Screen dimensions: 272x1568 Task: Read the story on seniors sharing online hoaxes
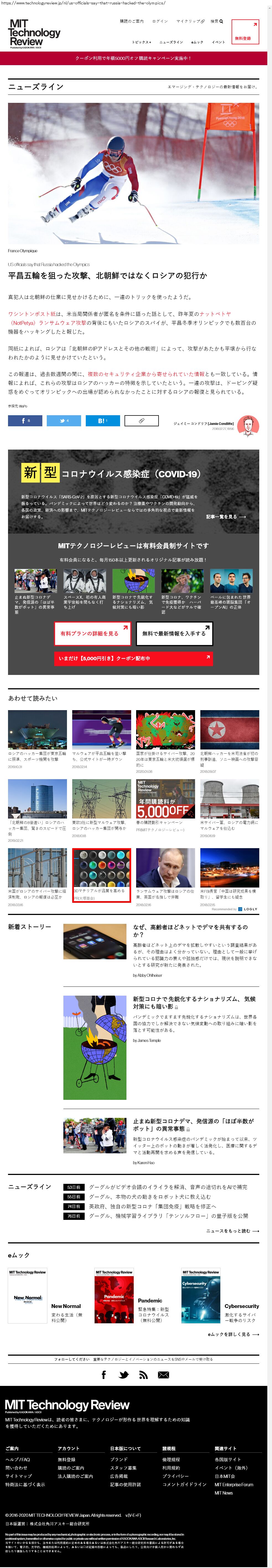click(190, 930)
